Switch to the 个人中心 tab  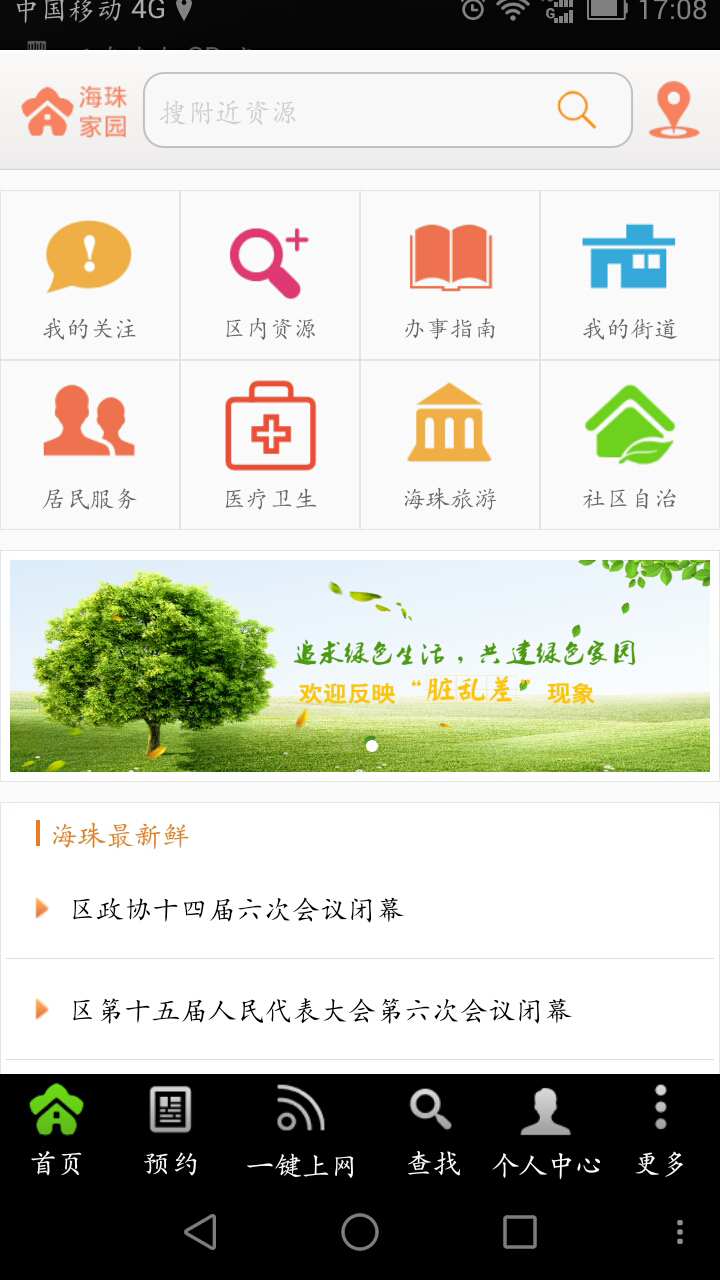click(x=546, y=1130)
